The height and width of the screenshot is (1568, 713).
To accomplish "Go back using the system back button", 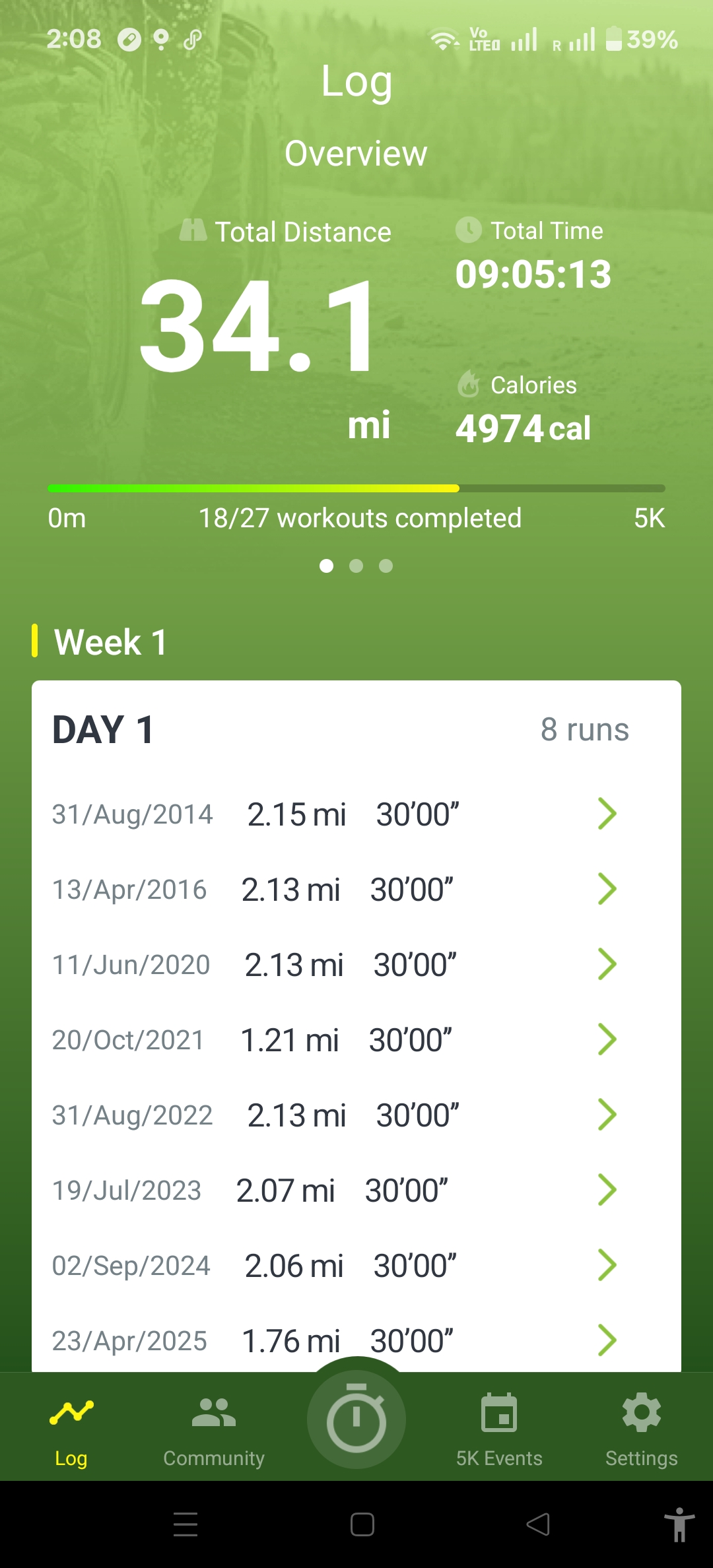I will [x=538, y=1524].
